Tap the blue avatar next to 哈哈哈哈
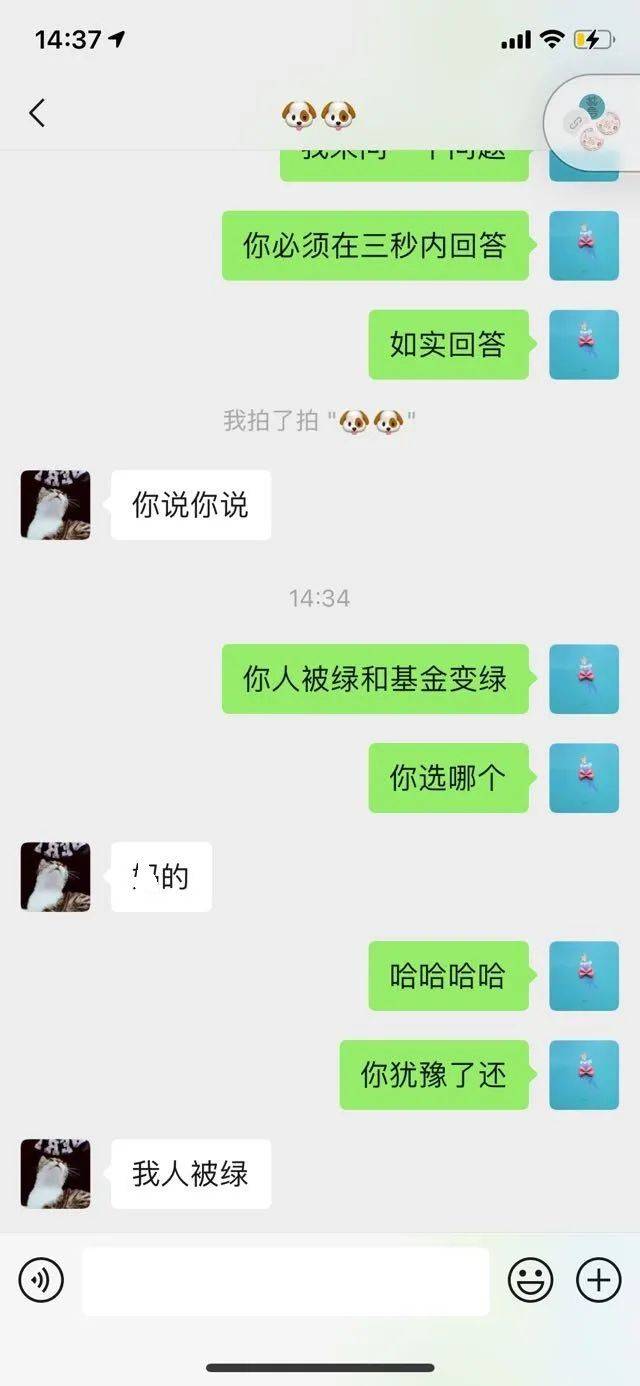The width and height of the screenshot is (640, 1386). point(584,976)
